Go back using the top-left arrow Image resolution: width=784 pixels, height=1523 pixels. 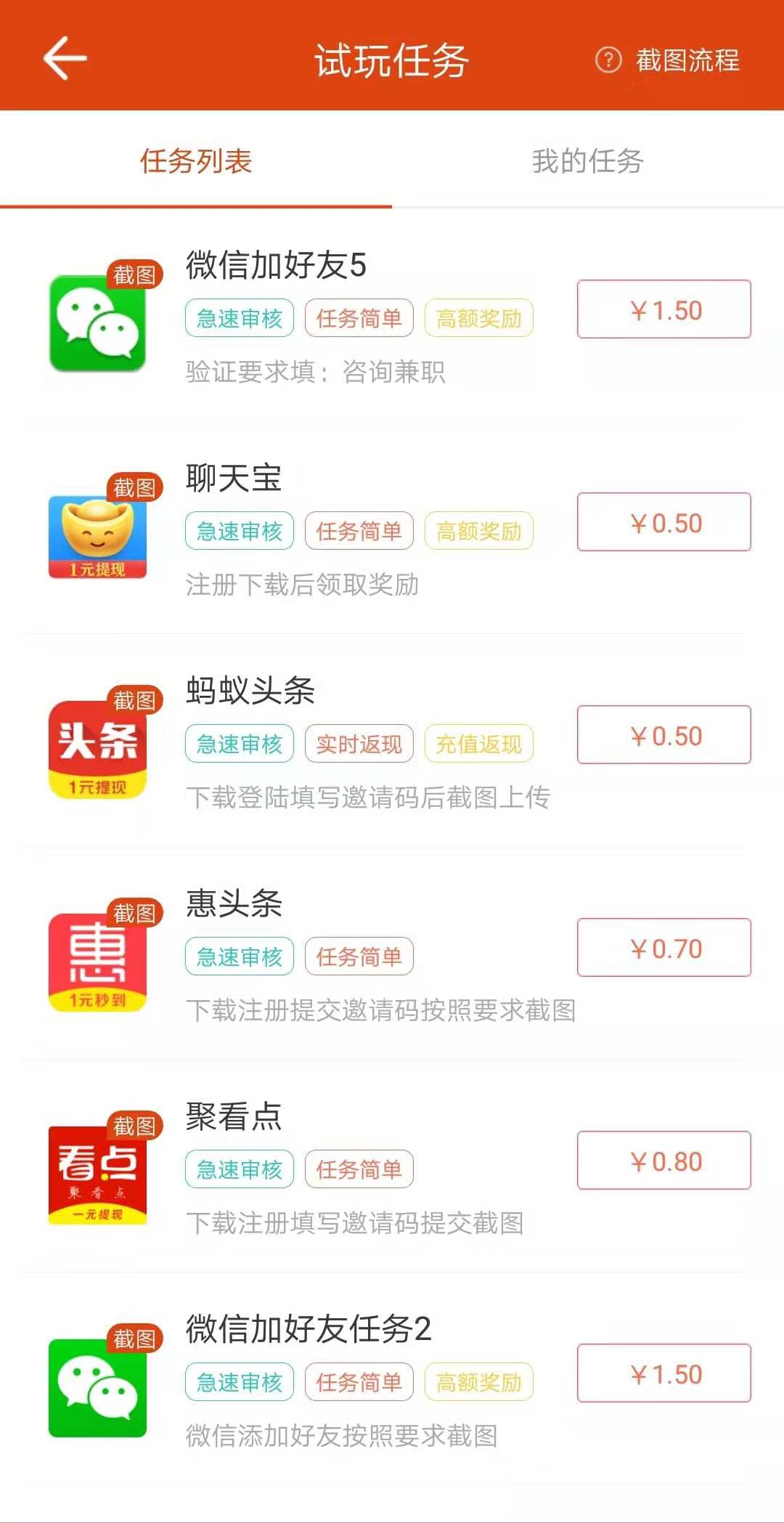point(65,58)
